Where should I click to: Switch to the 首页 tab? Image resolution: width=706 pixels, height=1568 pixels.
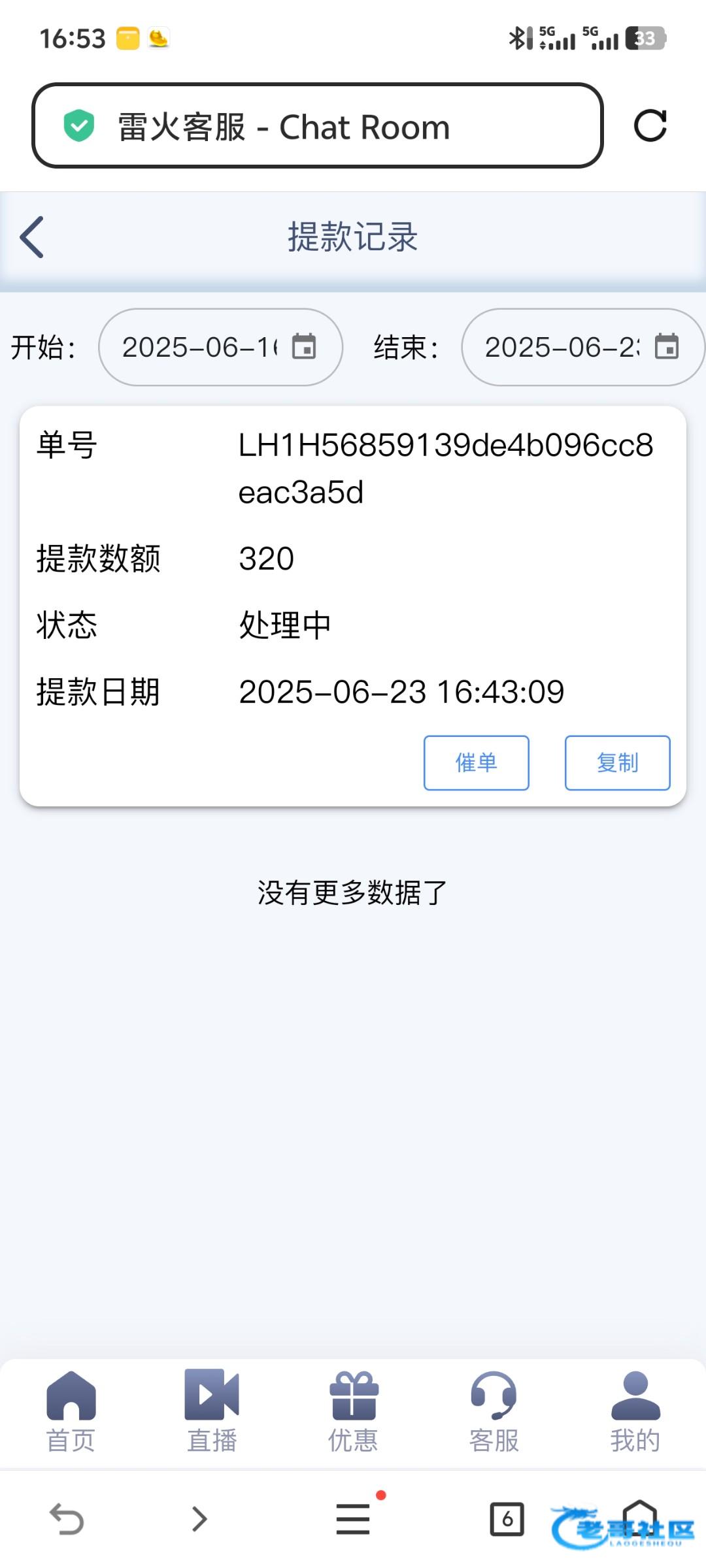point(71,1411)
